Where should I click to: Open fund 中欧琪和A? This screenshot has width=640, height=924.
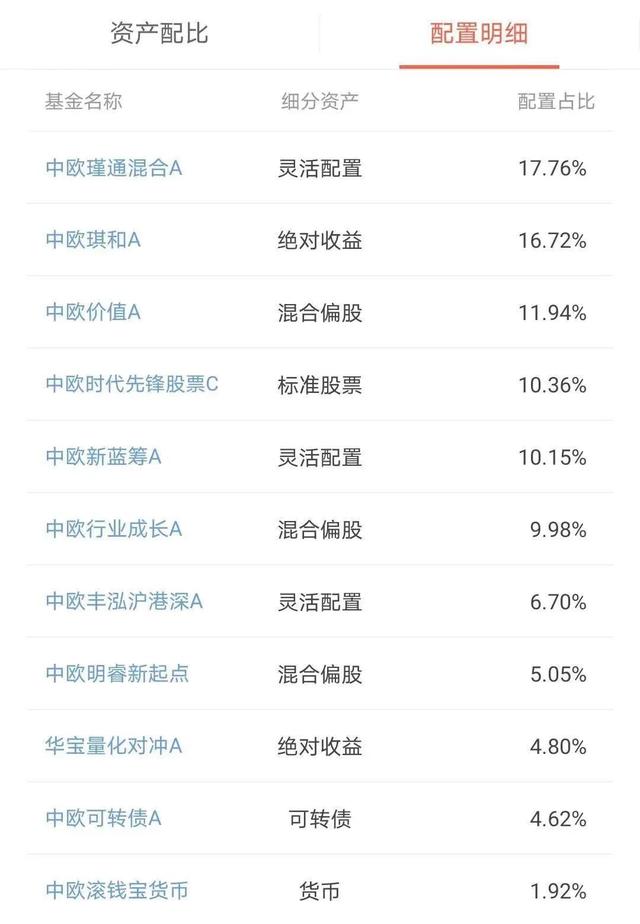pyautogui.click(x=93, y=240)
